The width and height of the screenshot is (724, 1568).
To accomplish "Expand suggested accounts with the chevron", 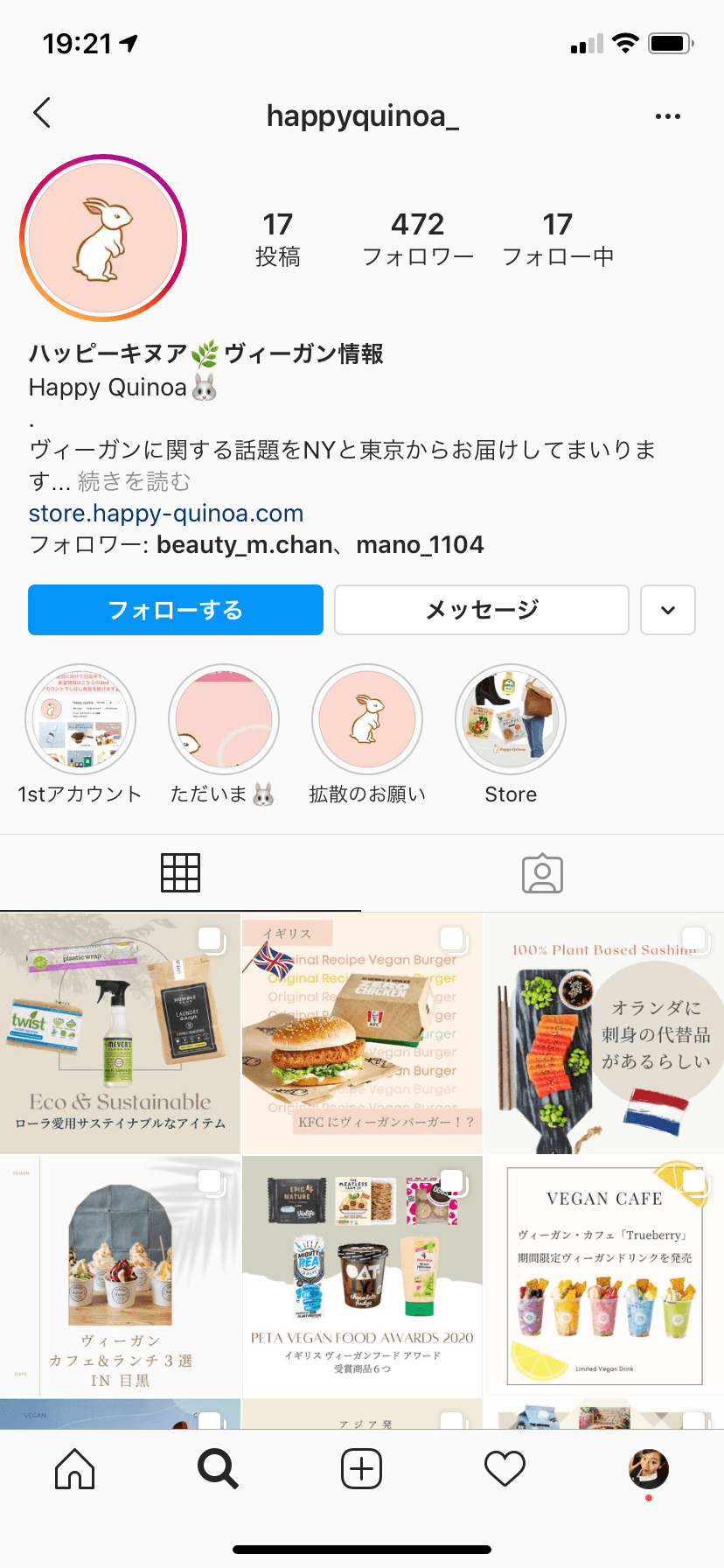I will pyautogui.click(x=668, y=610).
